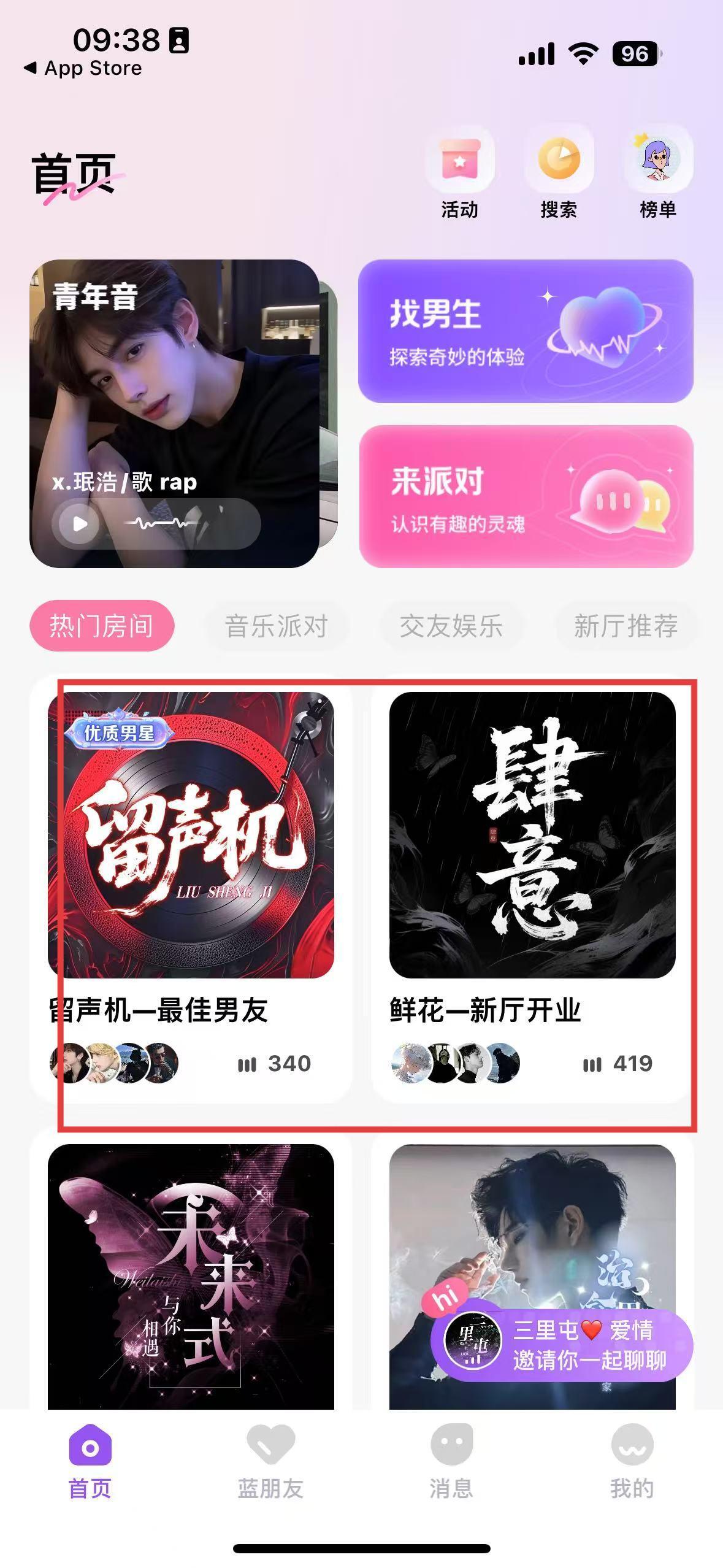This screenshot has width=723, height=1568.
Task: Switch to 音乐派对 category
Action: pyautogui.click(x=276, y=626)
